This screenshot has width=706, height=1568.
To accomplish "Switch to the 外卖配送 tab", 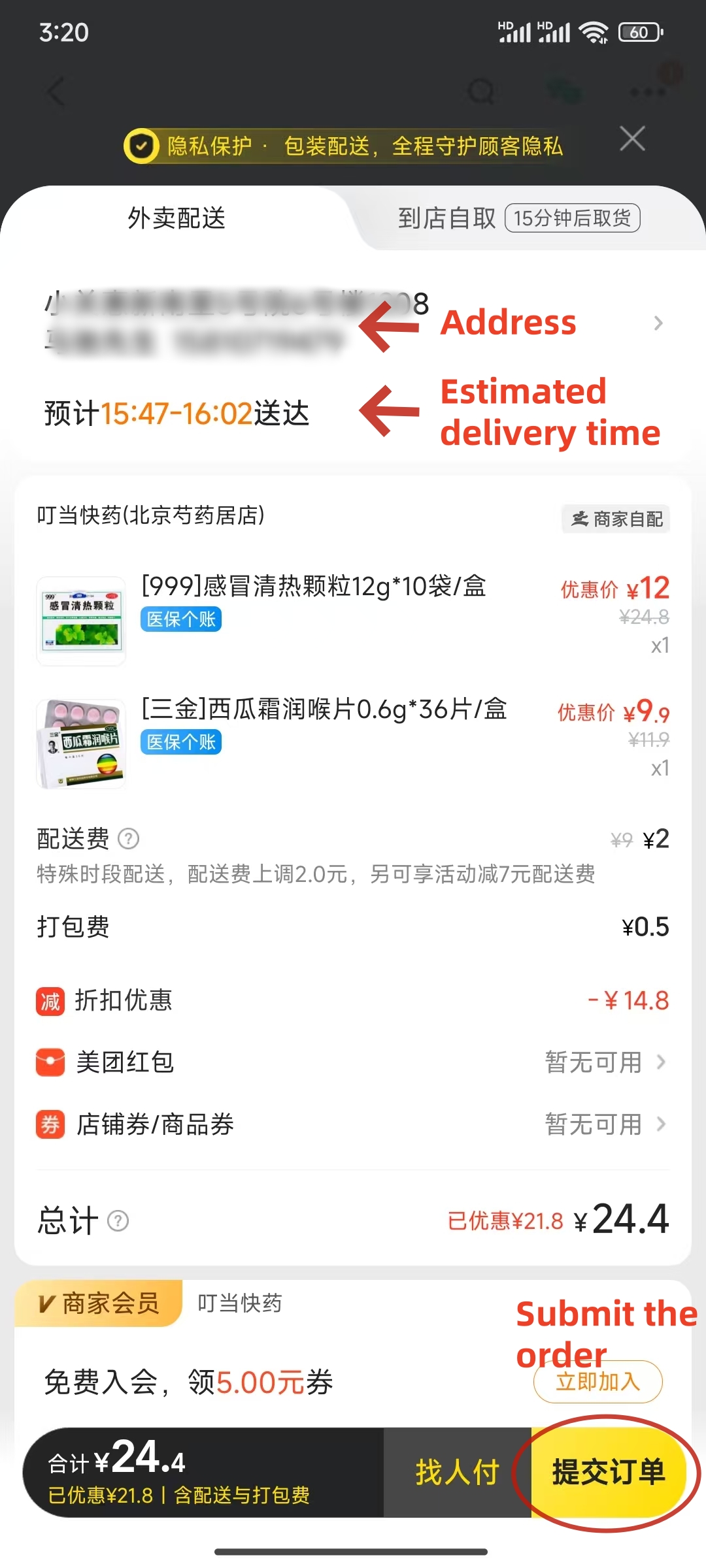I will click(176, 218).
